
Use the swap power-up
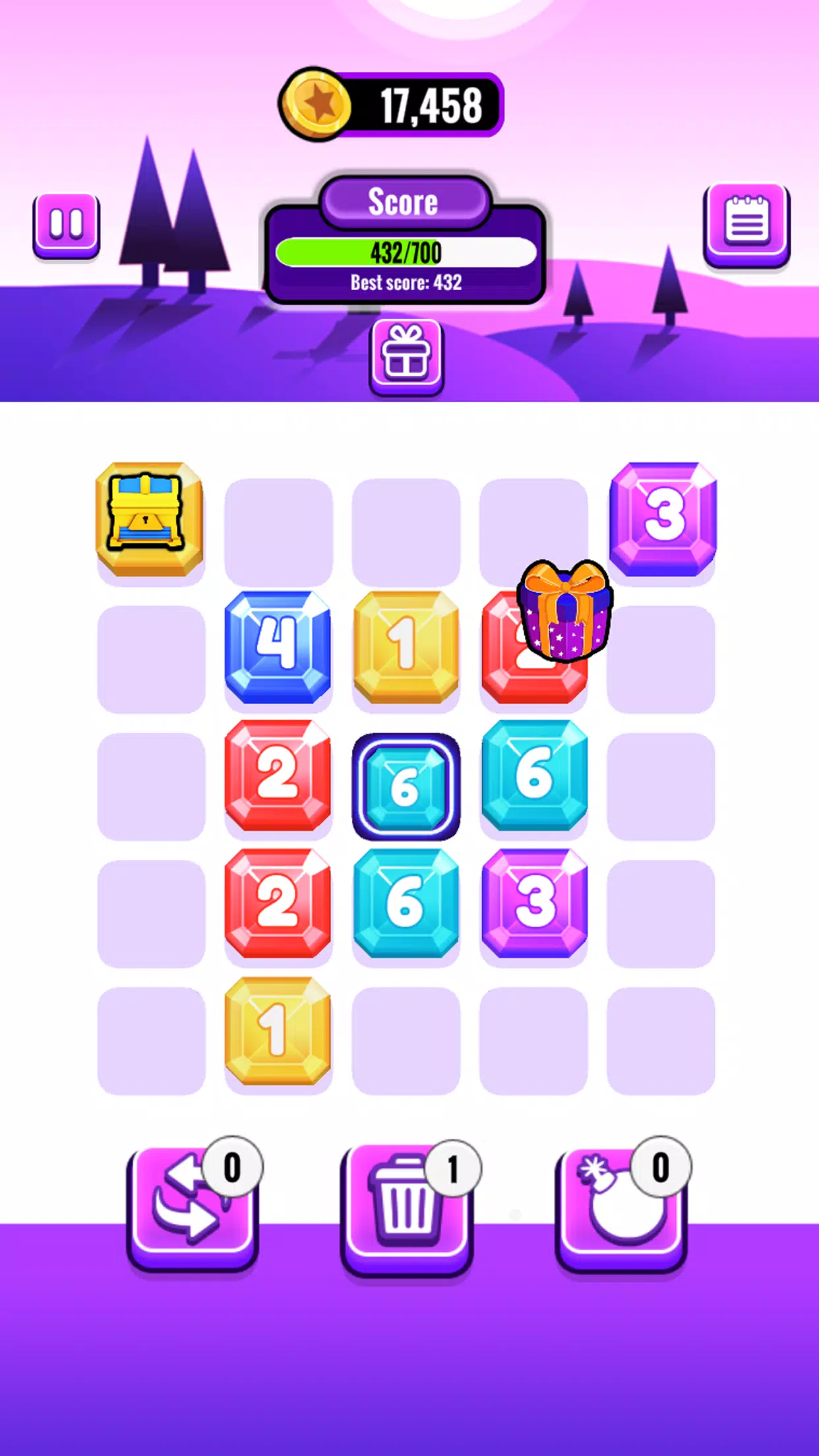(x=192, y=1207)
